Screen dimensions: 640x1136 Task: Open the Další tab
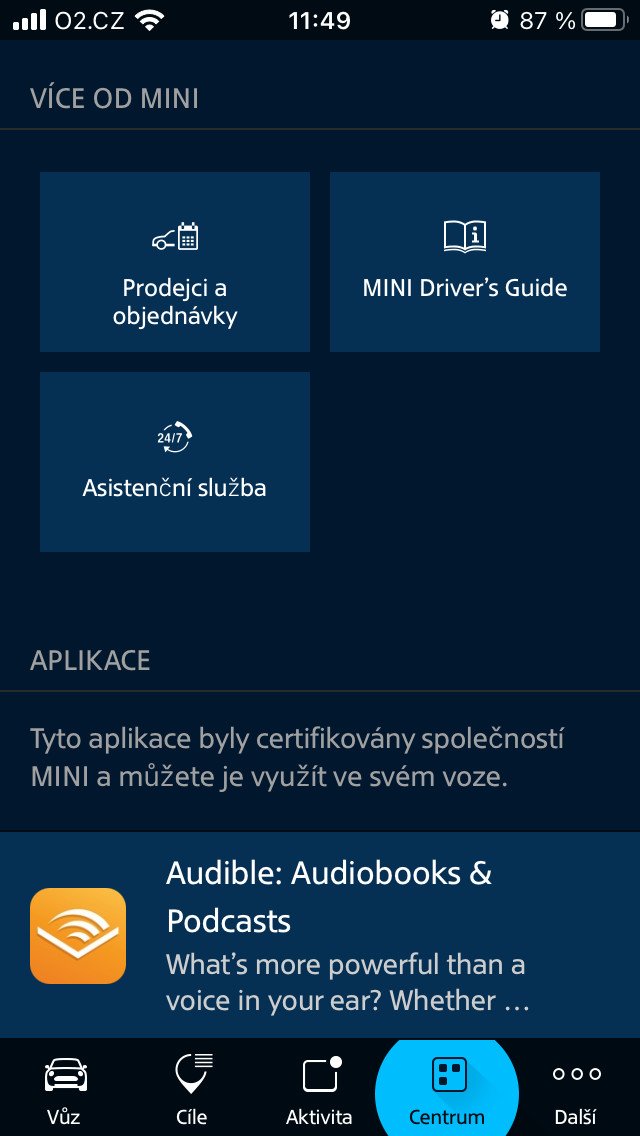tap(575, 1089)
